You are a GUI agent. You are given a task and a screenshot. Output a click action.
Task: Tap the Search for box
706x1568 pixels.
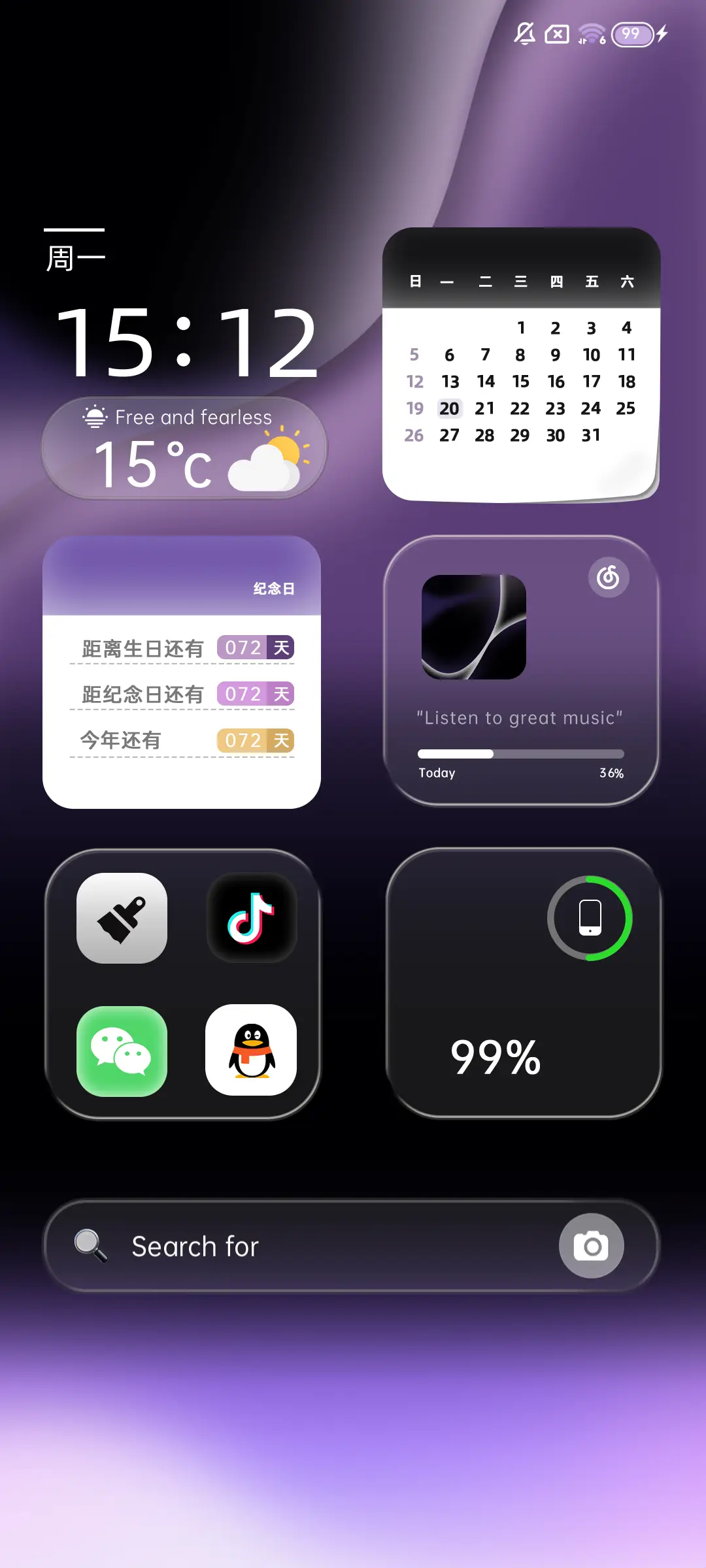(314, 1247)
